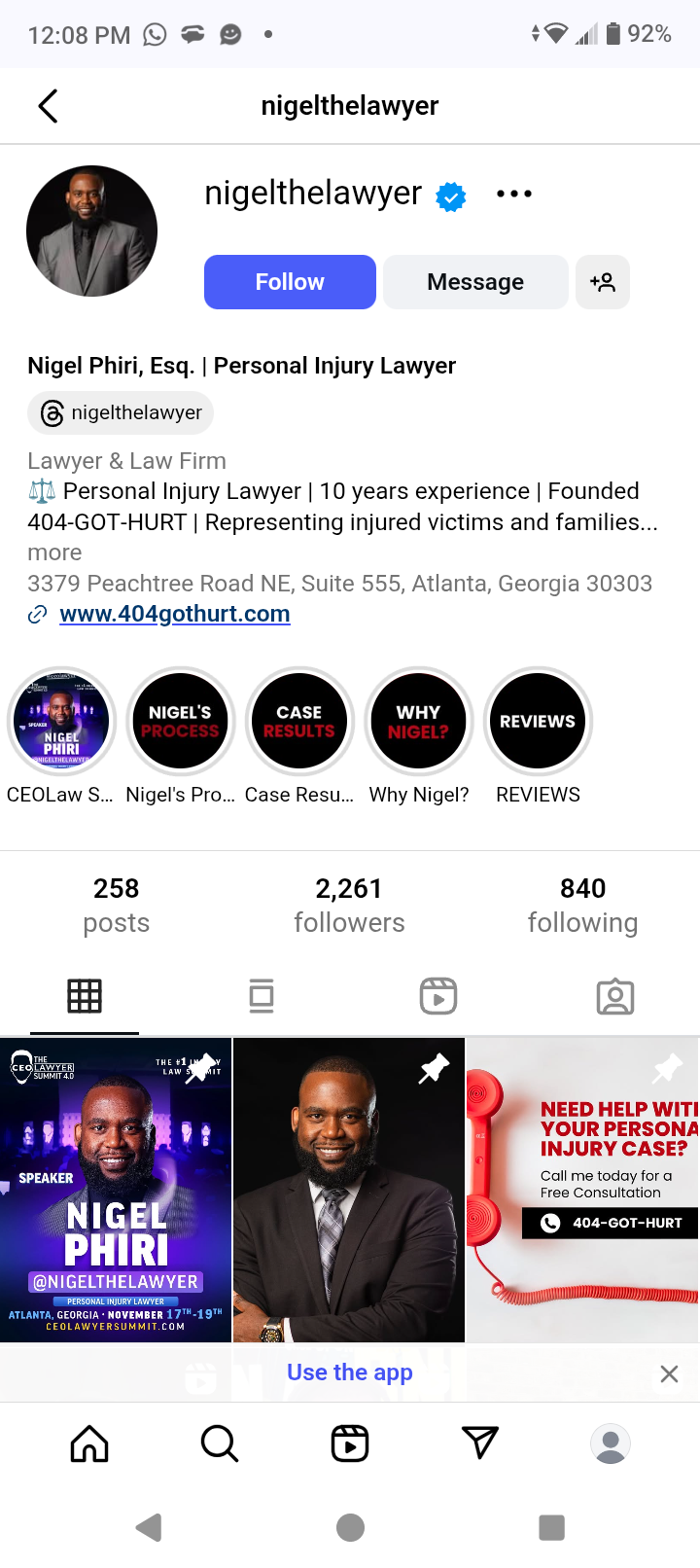Viewport: 700px width, 1568px height.
Task: Open the three-dot profile options menu
Action: point(513,194)
